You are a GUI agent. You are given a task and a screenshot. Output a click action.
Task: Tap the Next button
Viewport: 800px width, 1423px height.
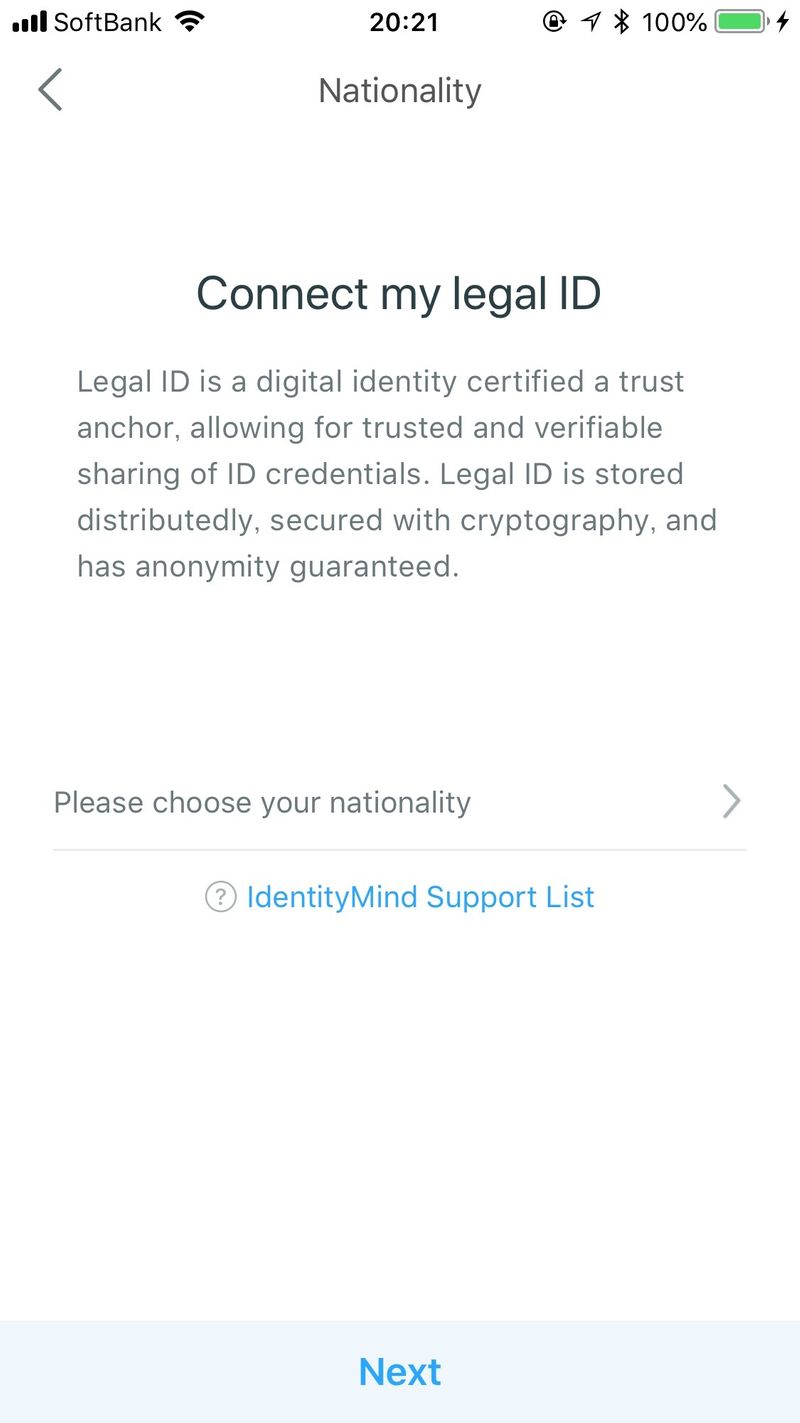click(x=400, y=1371)
